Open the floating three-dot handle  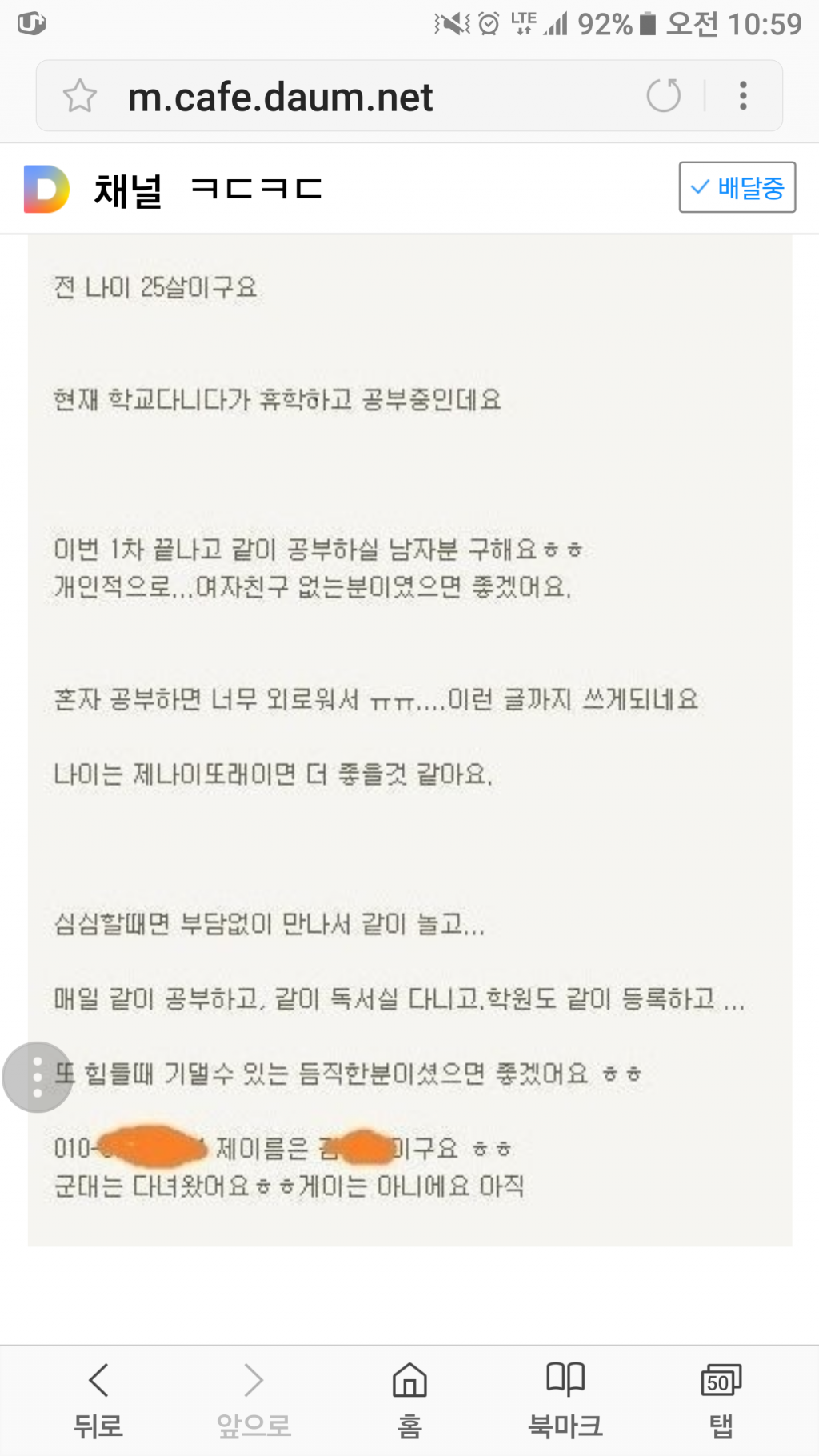tap(37, 1077)
